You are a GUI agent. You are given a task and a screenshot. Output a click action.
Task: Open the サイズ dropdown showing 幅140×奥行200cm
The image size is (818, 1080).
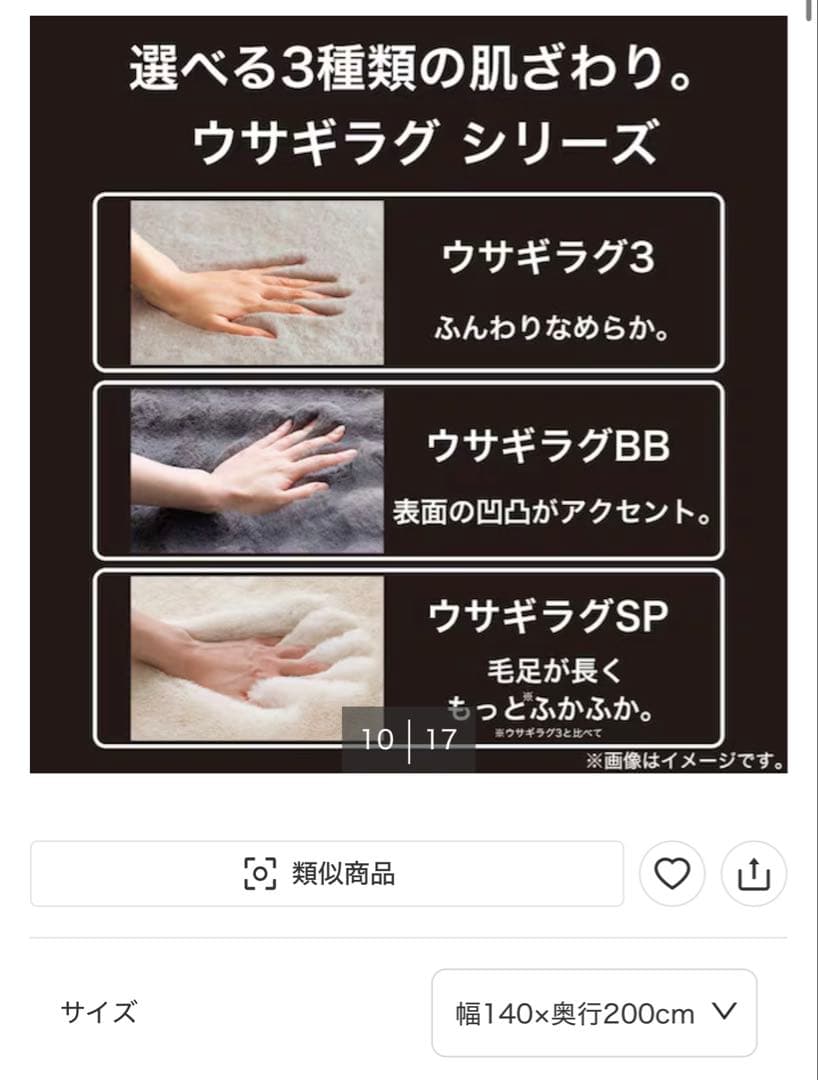coord(594,1013)
